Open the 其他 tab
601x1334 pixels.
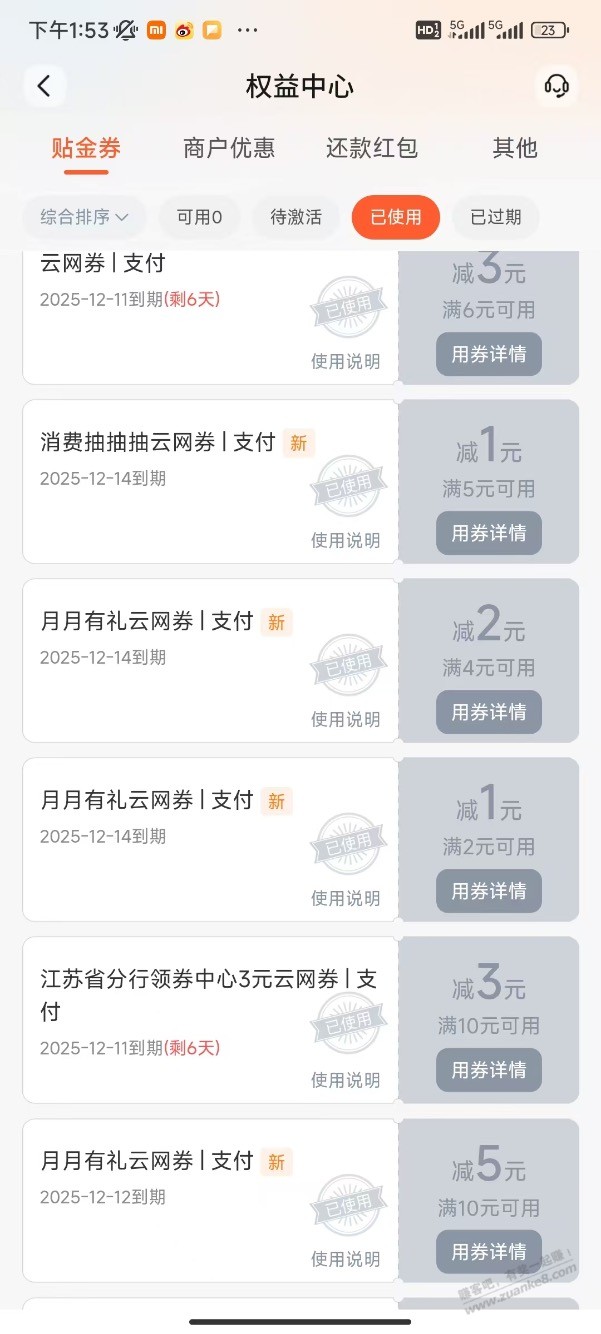tap(515, 149)
